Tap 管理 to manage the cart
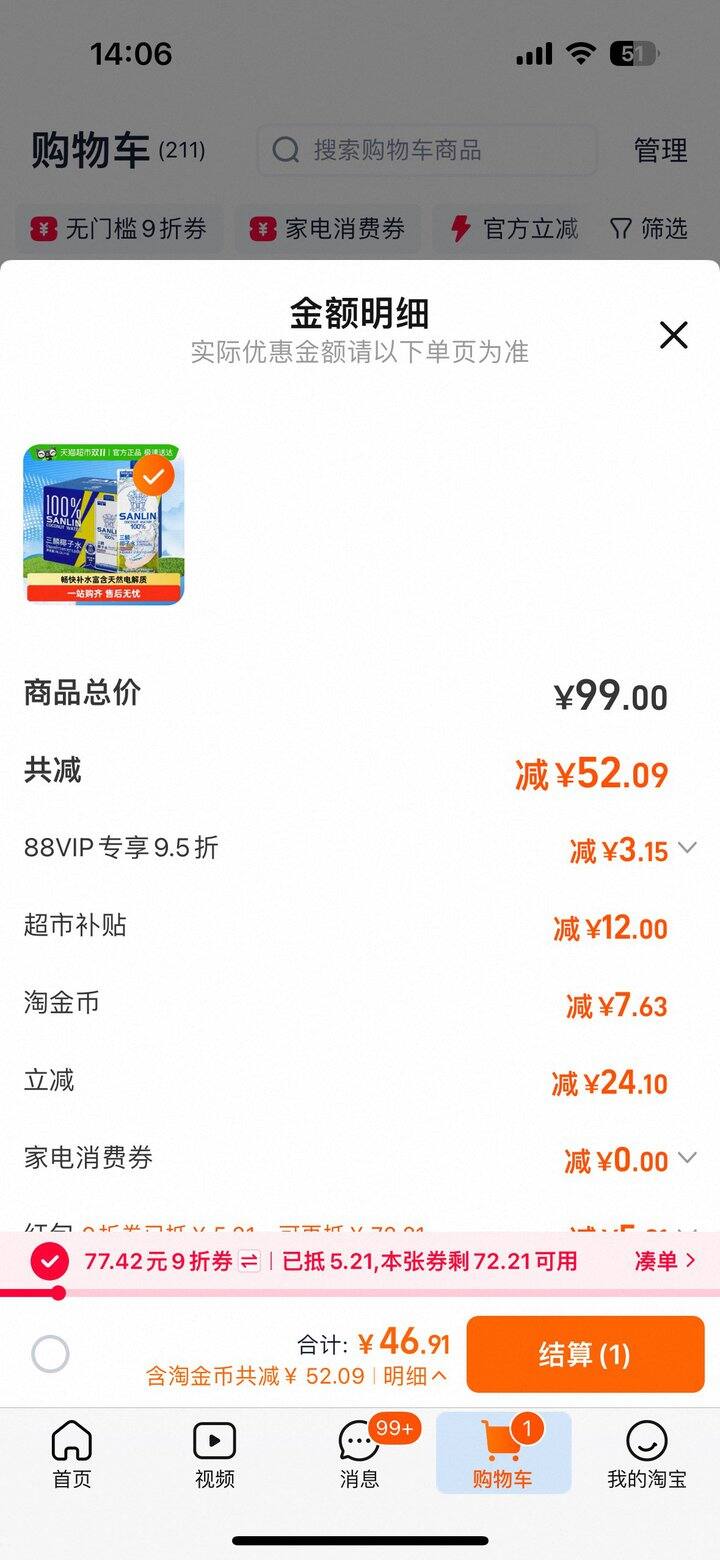 pos(660,150)
